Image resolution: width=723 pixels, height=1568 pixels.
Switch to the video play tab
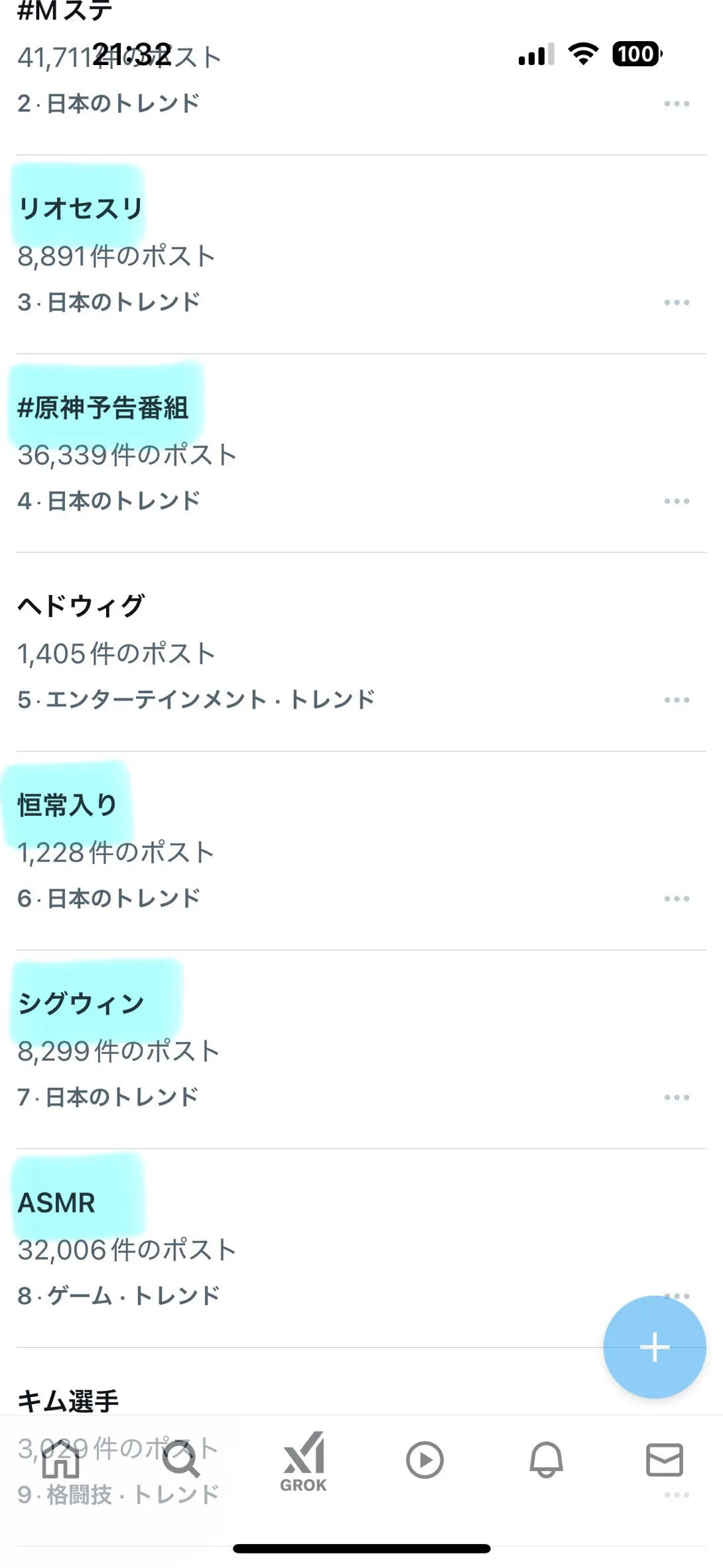point(425,1460)
